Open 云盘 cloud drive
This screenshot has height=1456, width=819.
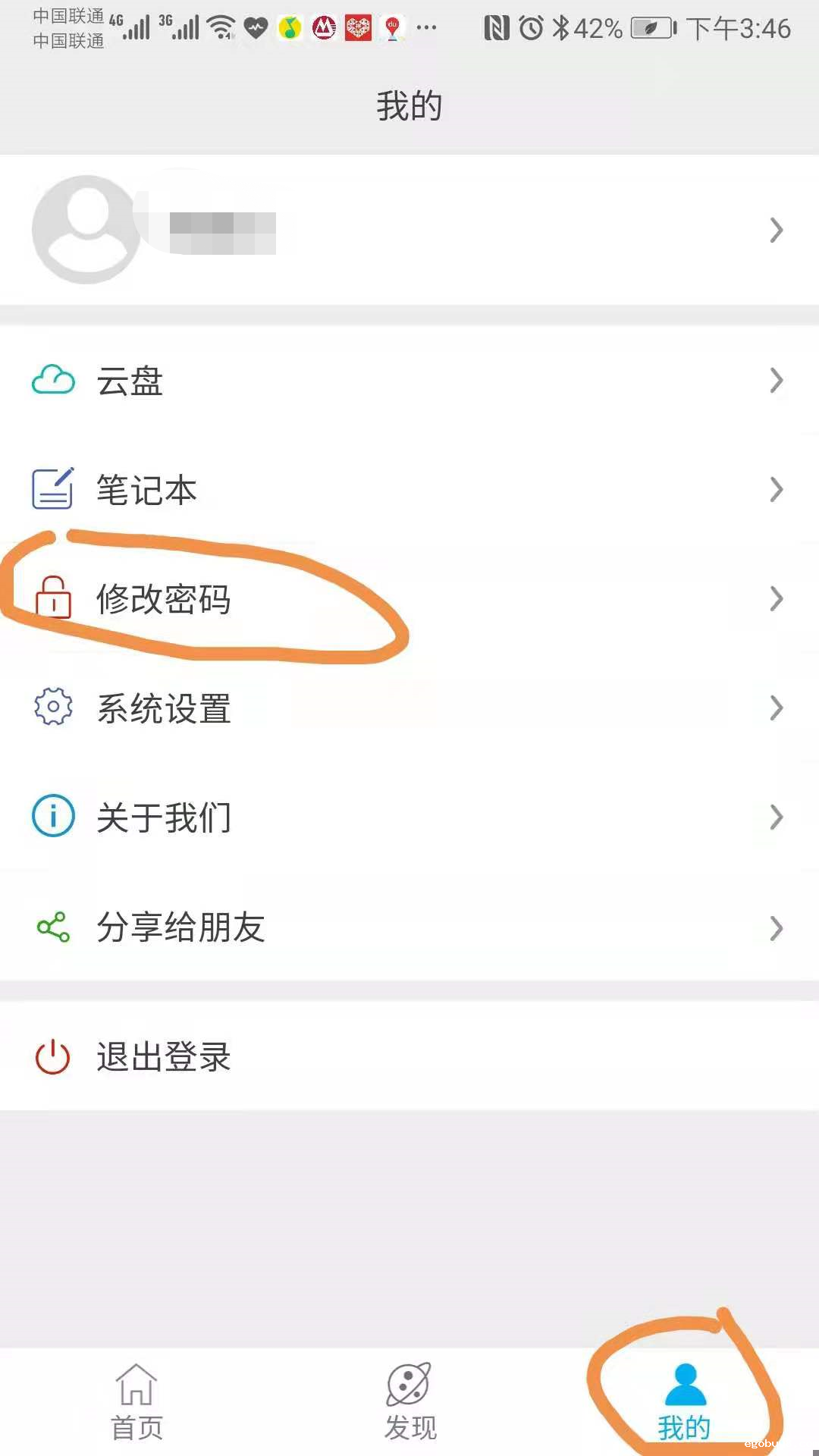click(x=409, y=381)
